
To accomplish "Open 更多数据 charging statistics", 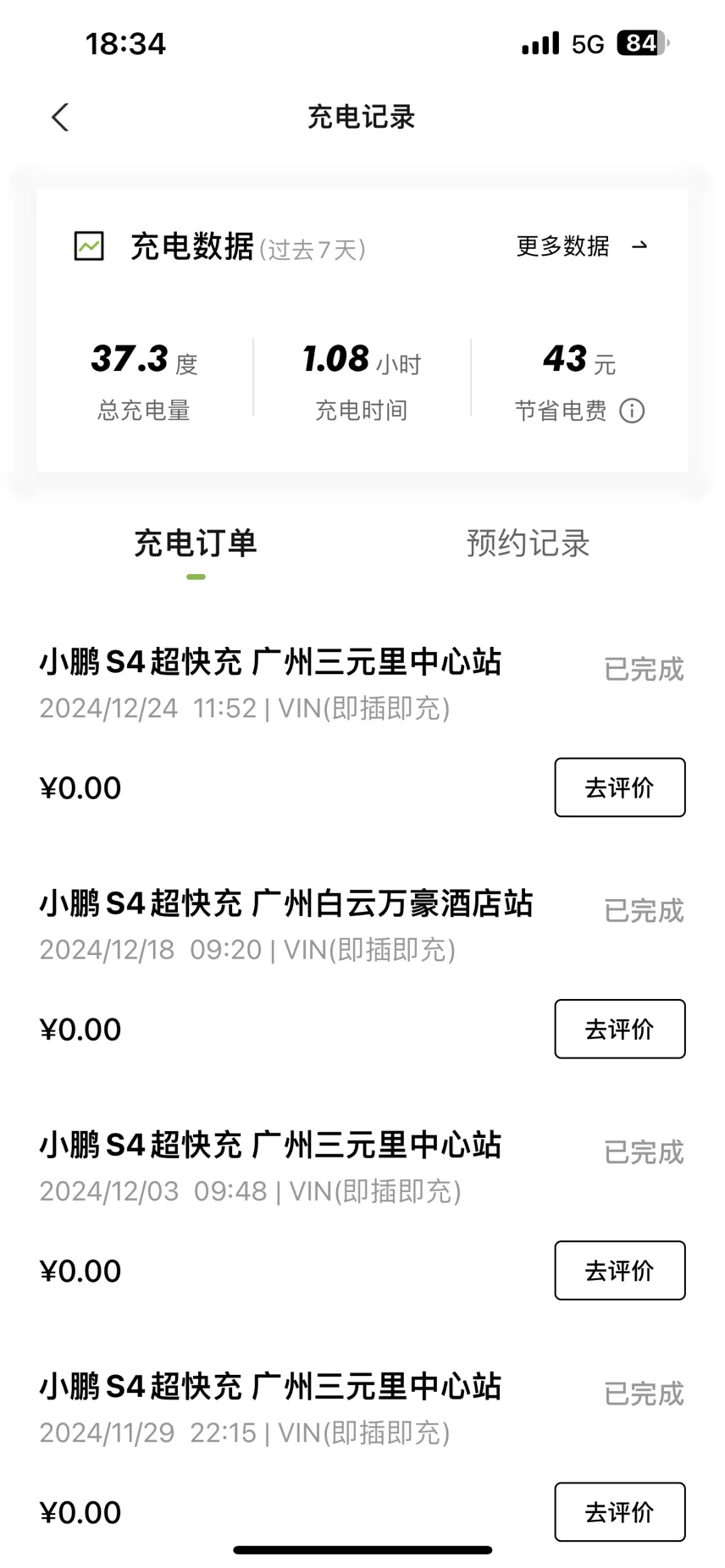I will click(582, 246).
